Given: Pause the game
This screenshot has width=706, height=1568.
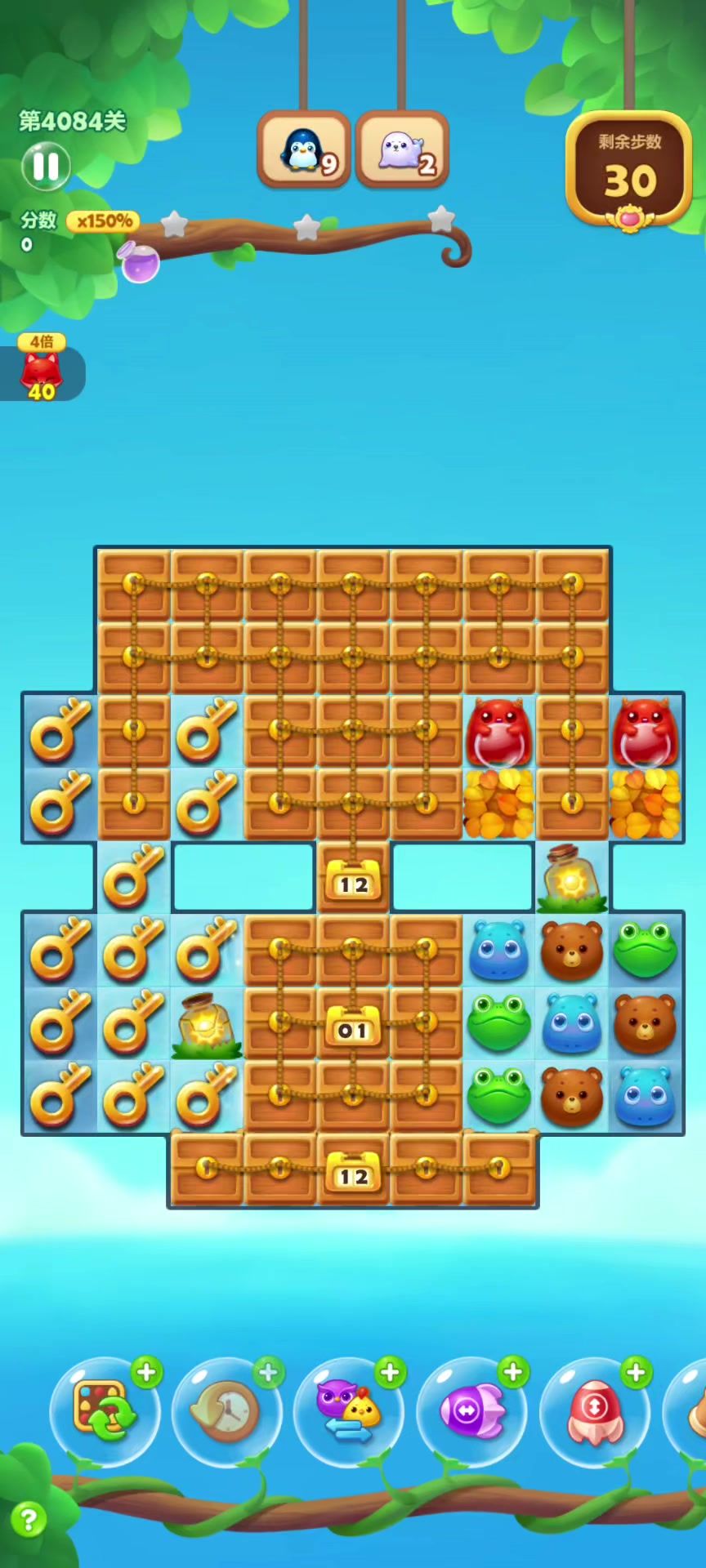Looking at the screenshot, I should [x=46, y=166].
